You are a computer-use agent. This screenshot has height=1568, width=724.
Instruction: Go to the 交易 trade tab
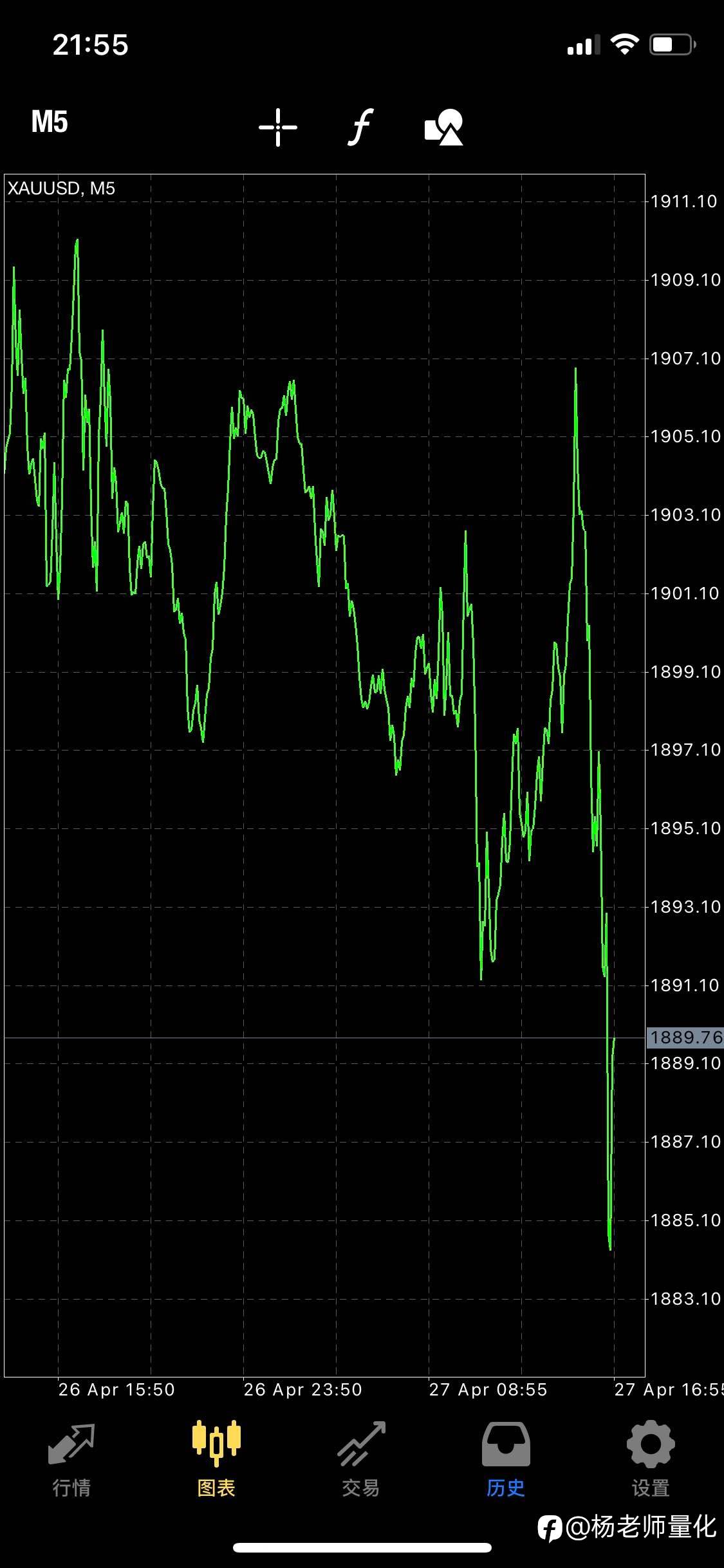point(361,1459)
